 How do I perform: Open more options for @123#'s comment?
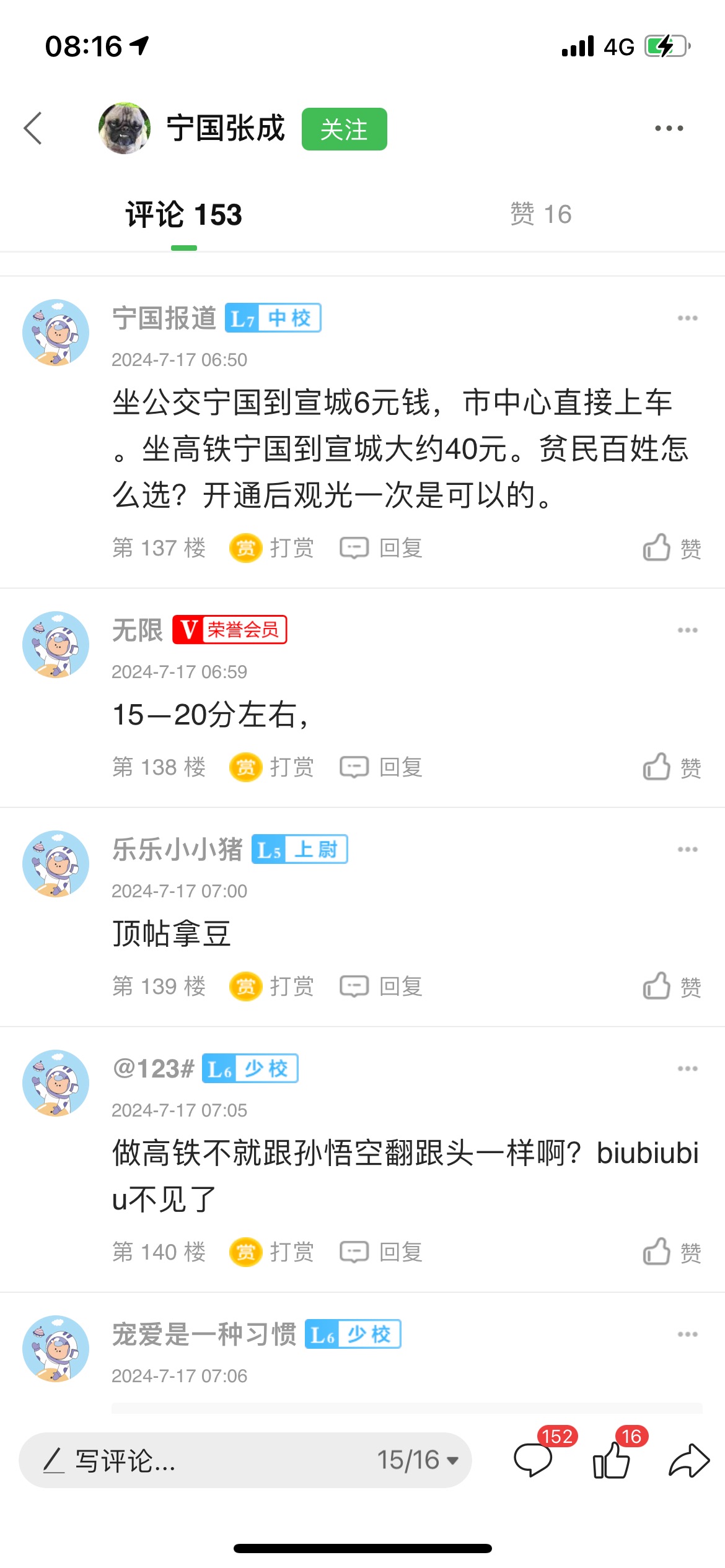point(687,1069)
